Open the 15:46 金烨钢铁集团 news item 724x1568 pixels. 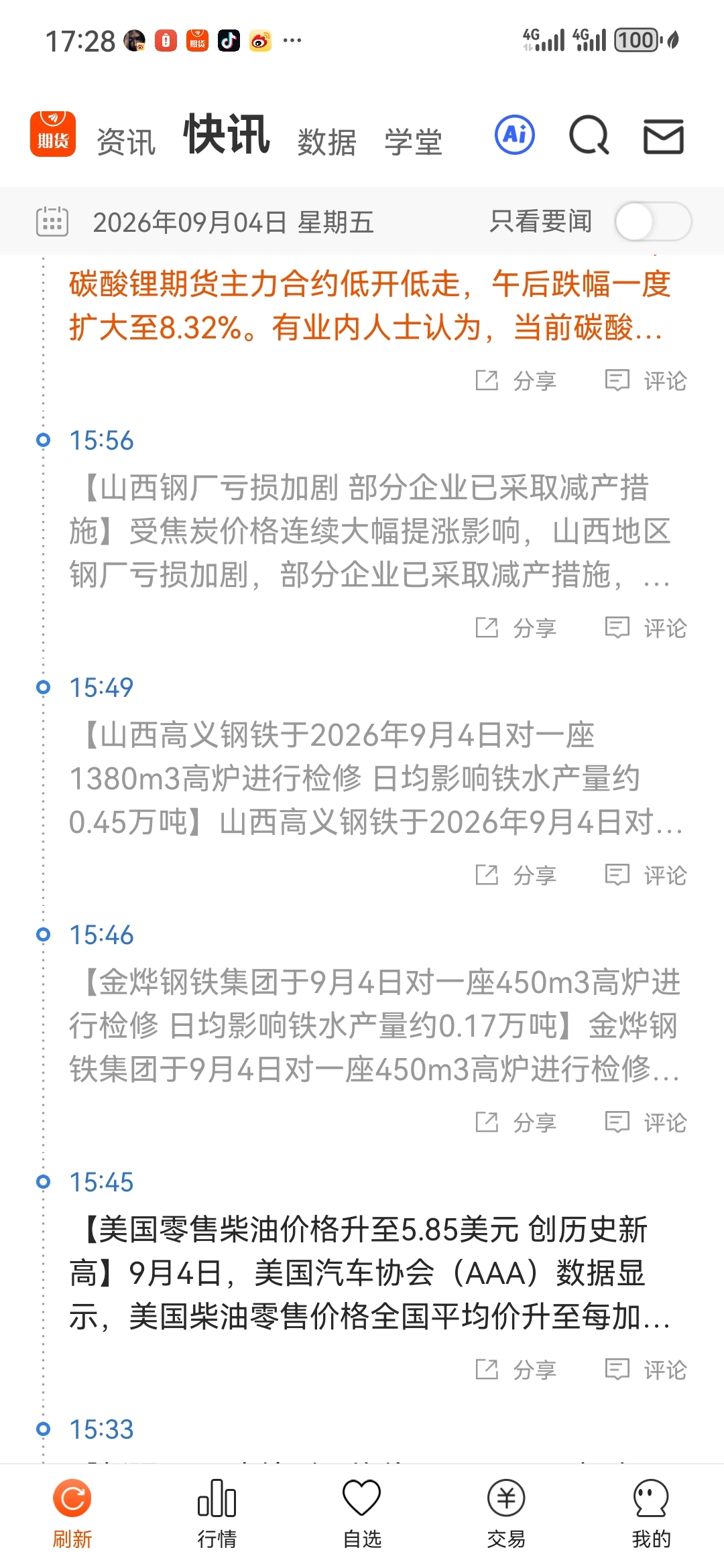click(374, 1026)
